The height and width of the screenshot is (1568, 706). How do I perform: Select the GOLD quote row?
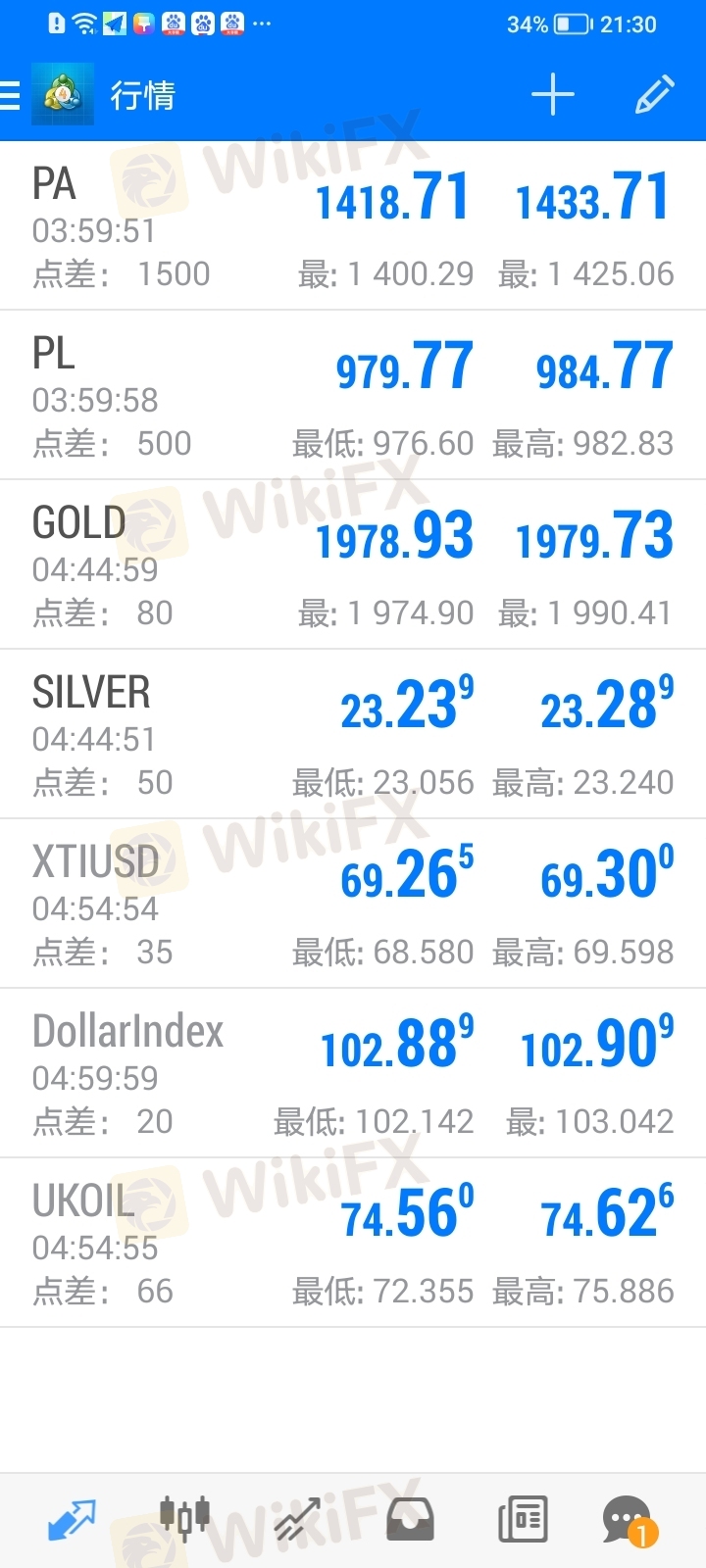tap(353, 565)
